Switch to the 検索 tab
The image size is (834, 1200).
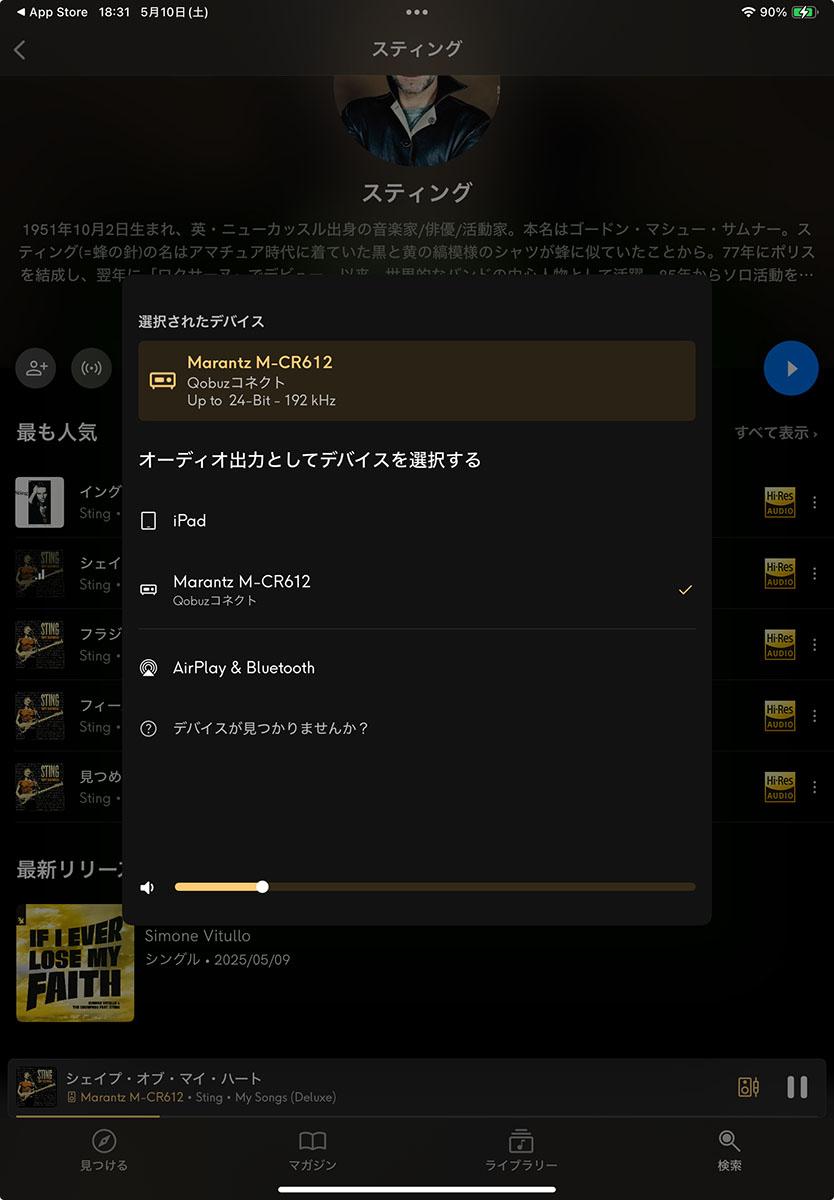click(x=729, y=1150)
